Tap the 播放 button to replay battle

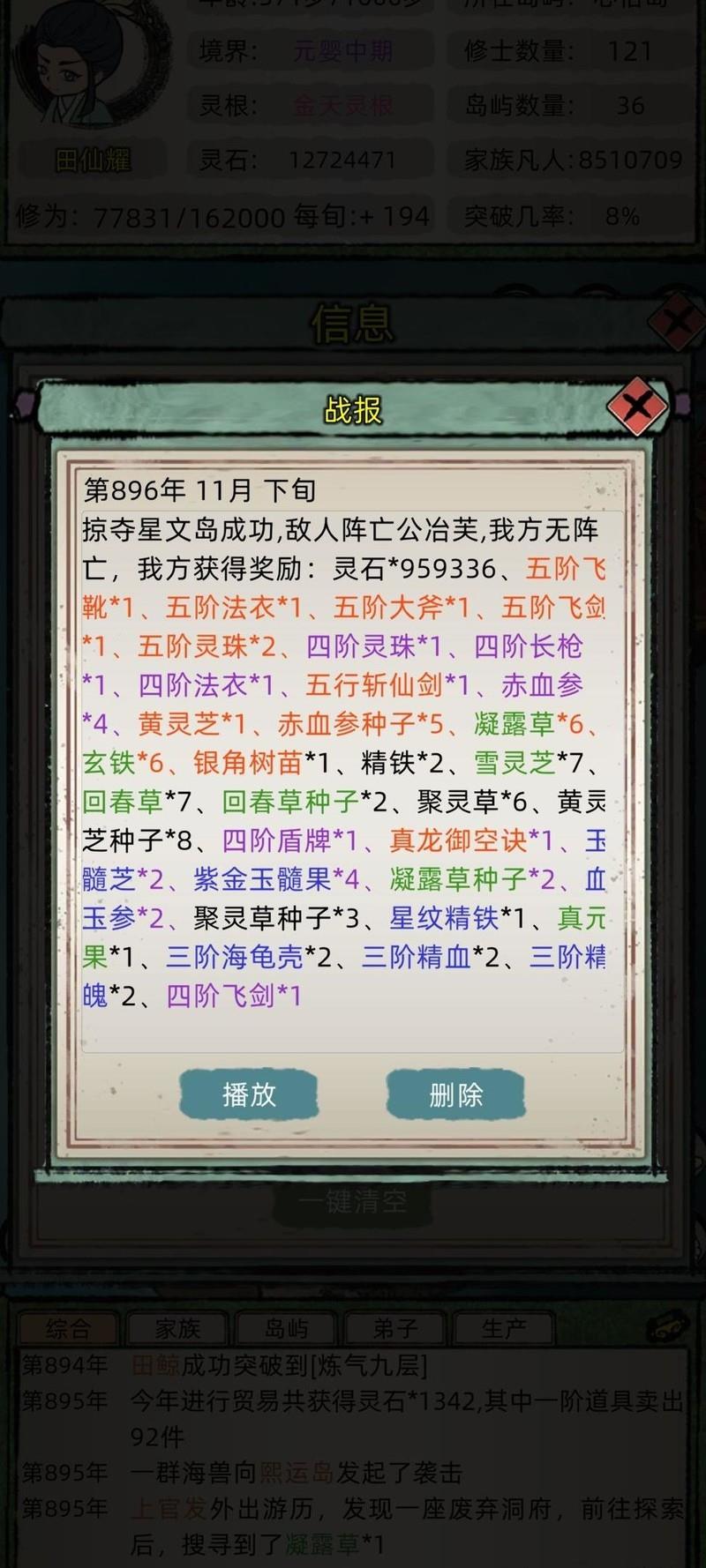click(249, 1094)
